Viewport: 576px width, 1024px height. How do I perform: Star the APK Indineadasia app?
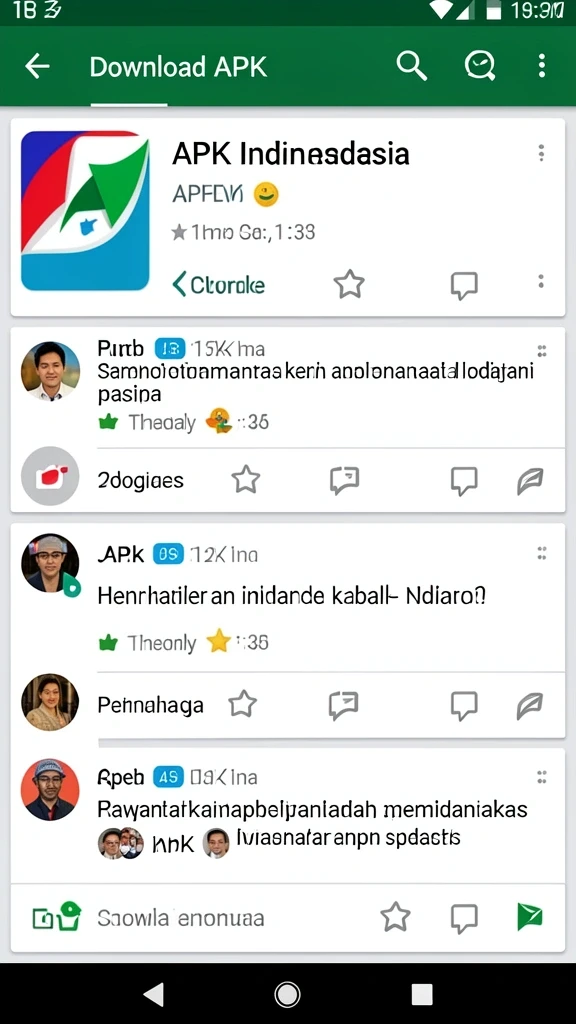click(349, 285)
